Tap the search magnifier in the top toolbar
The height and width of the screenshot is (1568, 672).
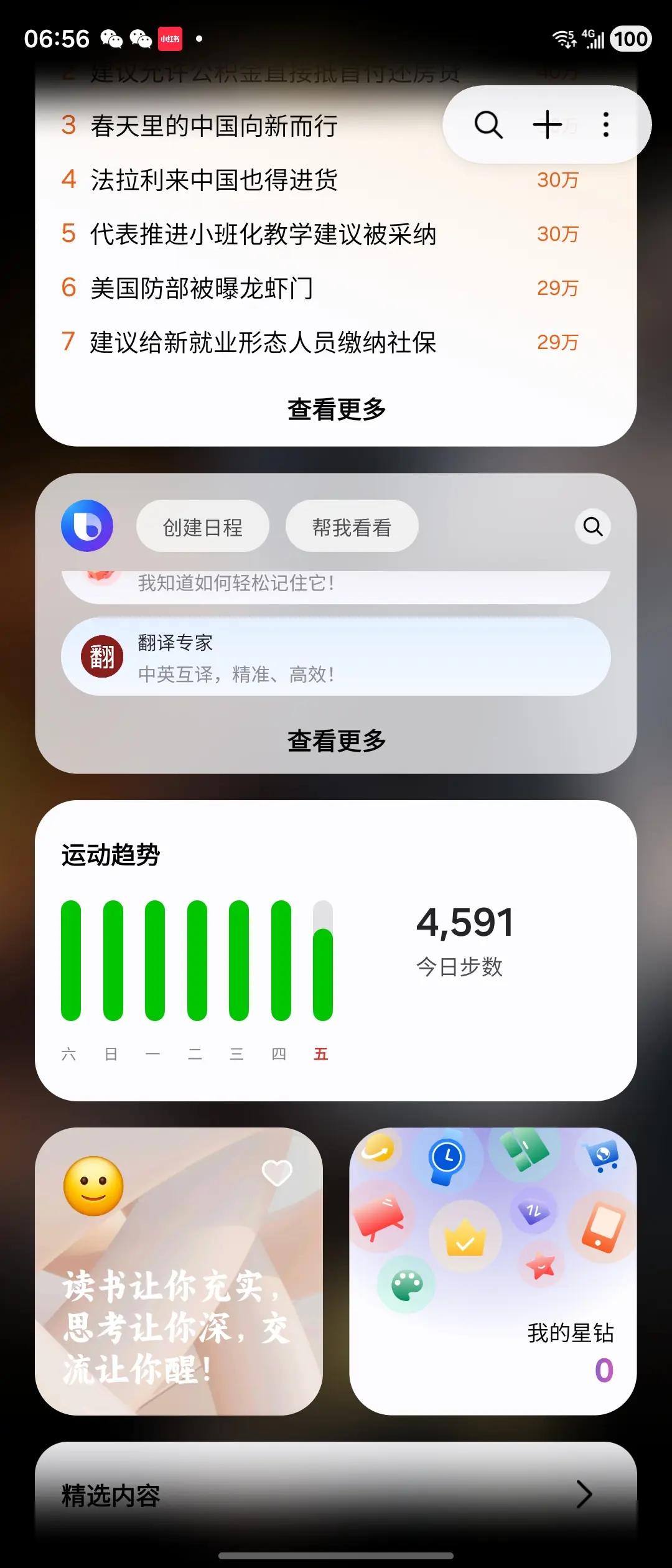pyautogui.click(x=488, y=124)
